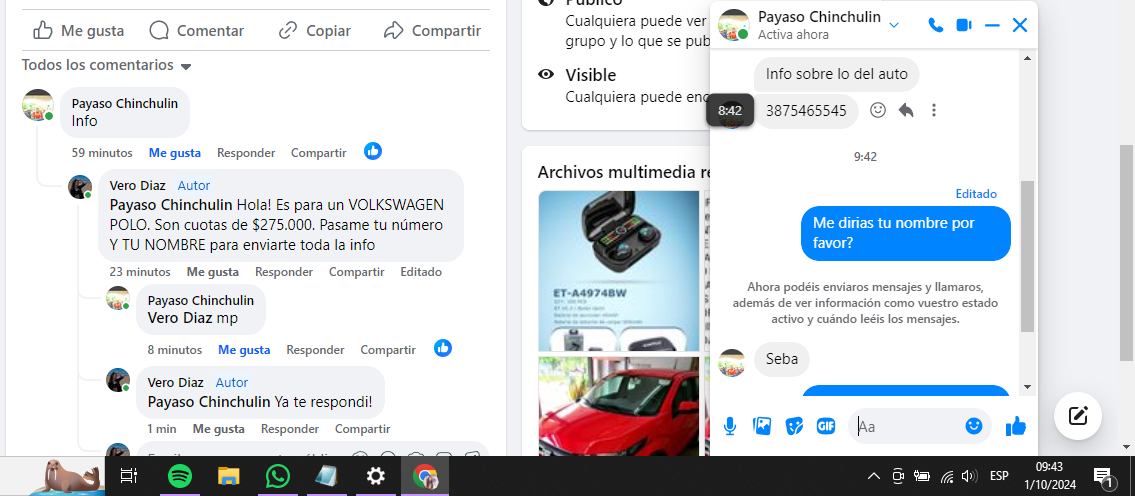
Task: Share the post with Compartir
Action: tap(432, 31)
